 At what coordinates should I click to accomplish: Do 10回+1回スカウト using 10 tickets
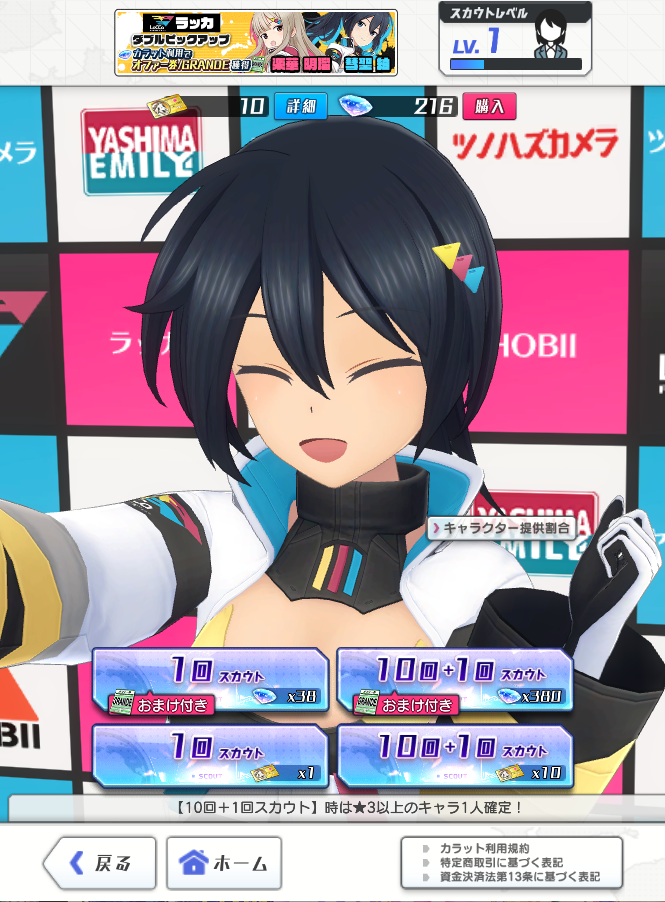(454, 756)
